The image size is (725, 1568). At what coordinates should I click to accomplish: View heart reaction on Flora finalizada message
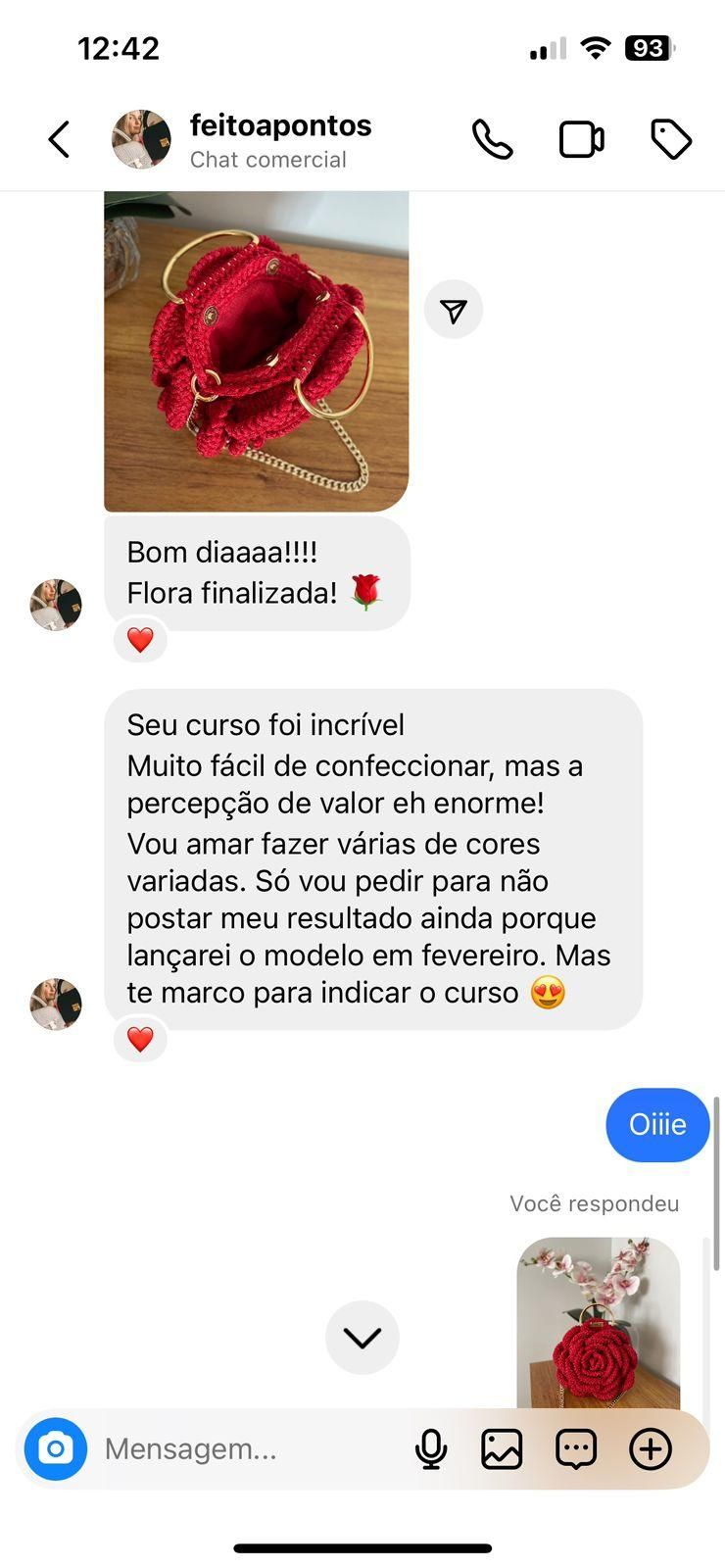[x=140, y=641]
